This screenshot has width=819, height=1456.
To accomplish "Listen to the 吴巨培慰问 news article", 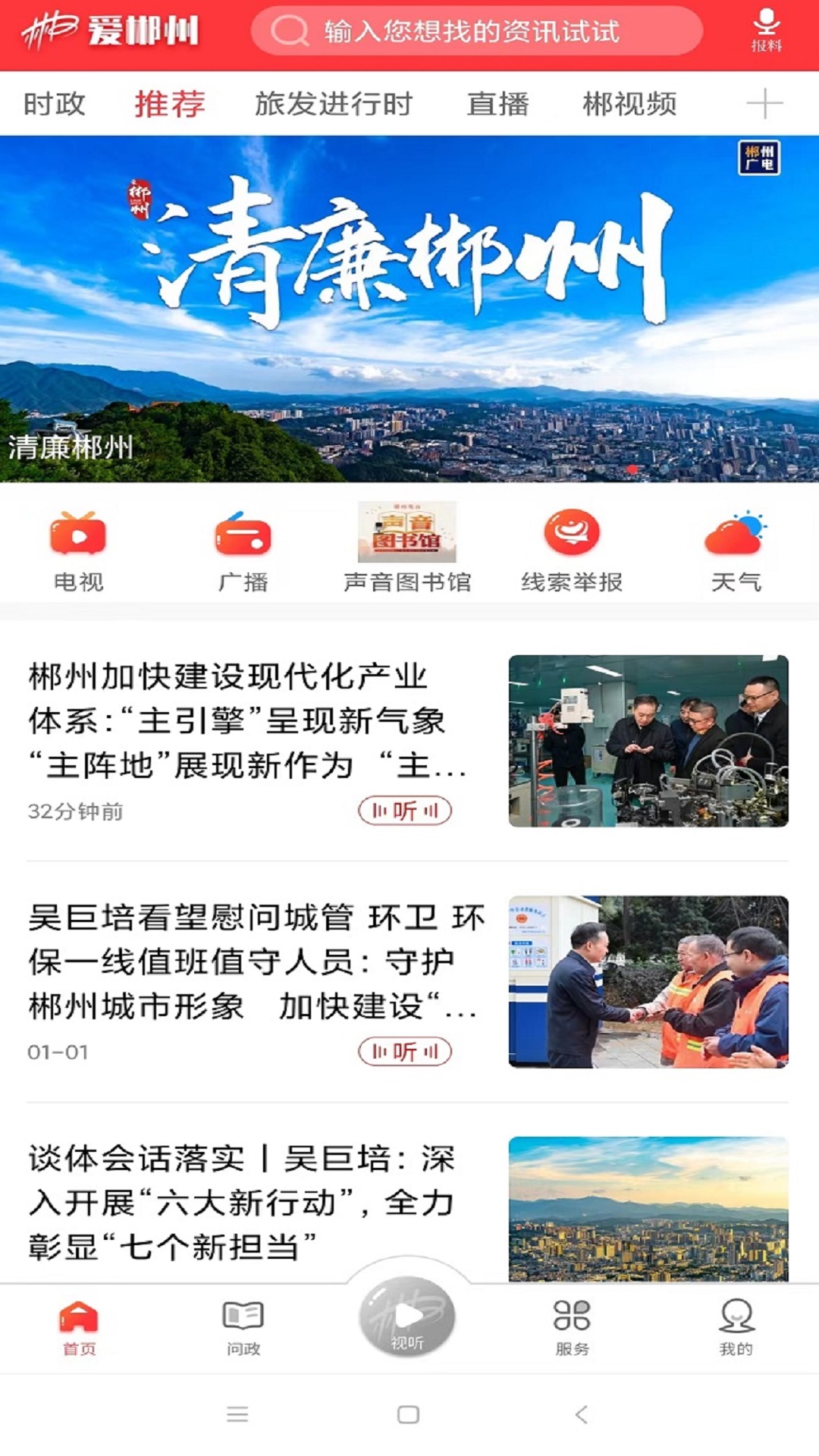I will click(406, 1052).
